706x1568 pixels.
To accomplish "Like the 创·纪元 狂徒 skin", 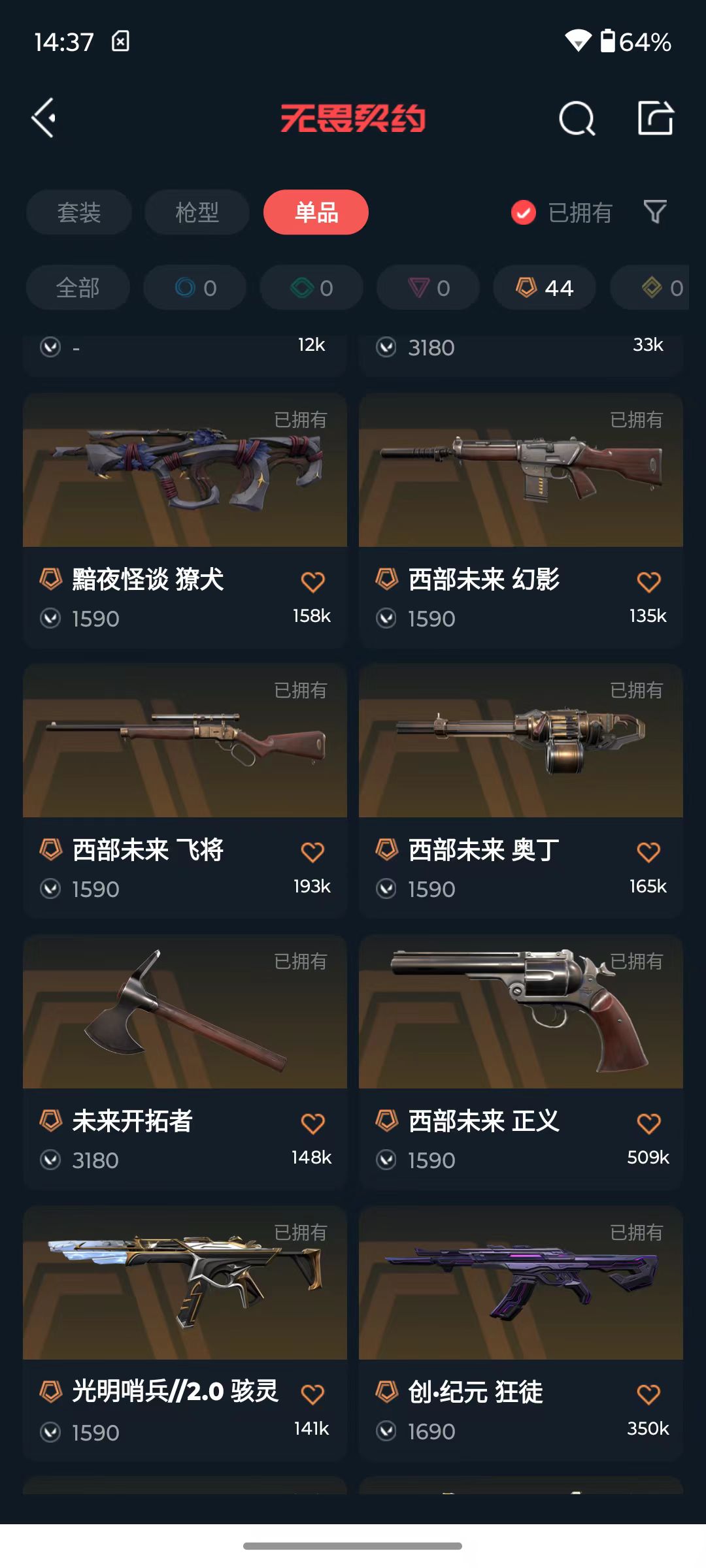I will [x=648, y=1394].
